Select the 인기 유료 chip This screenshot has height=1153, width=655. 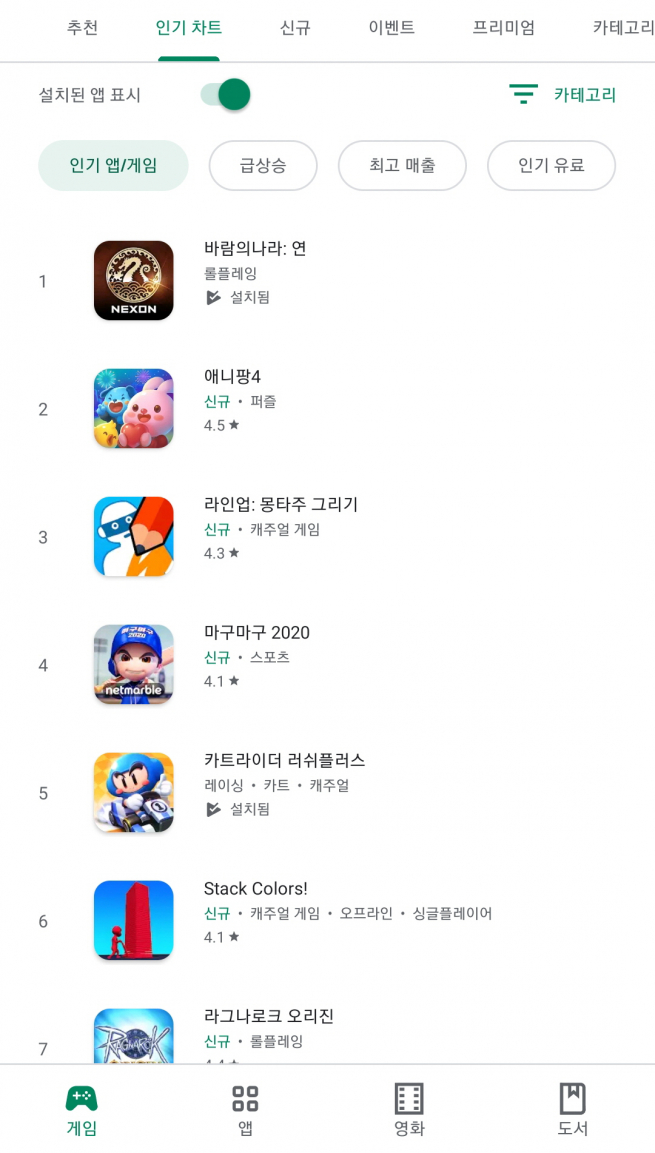tap(551, 166)
